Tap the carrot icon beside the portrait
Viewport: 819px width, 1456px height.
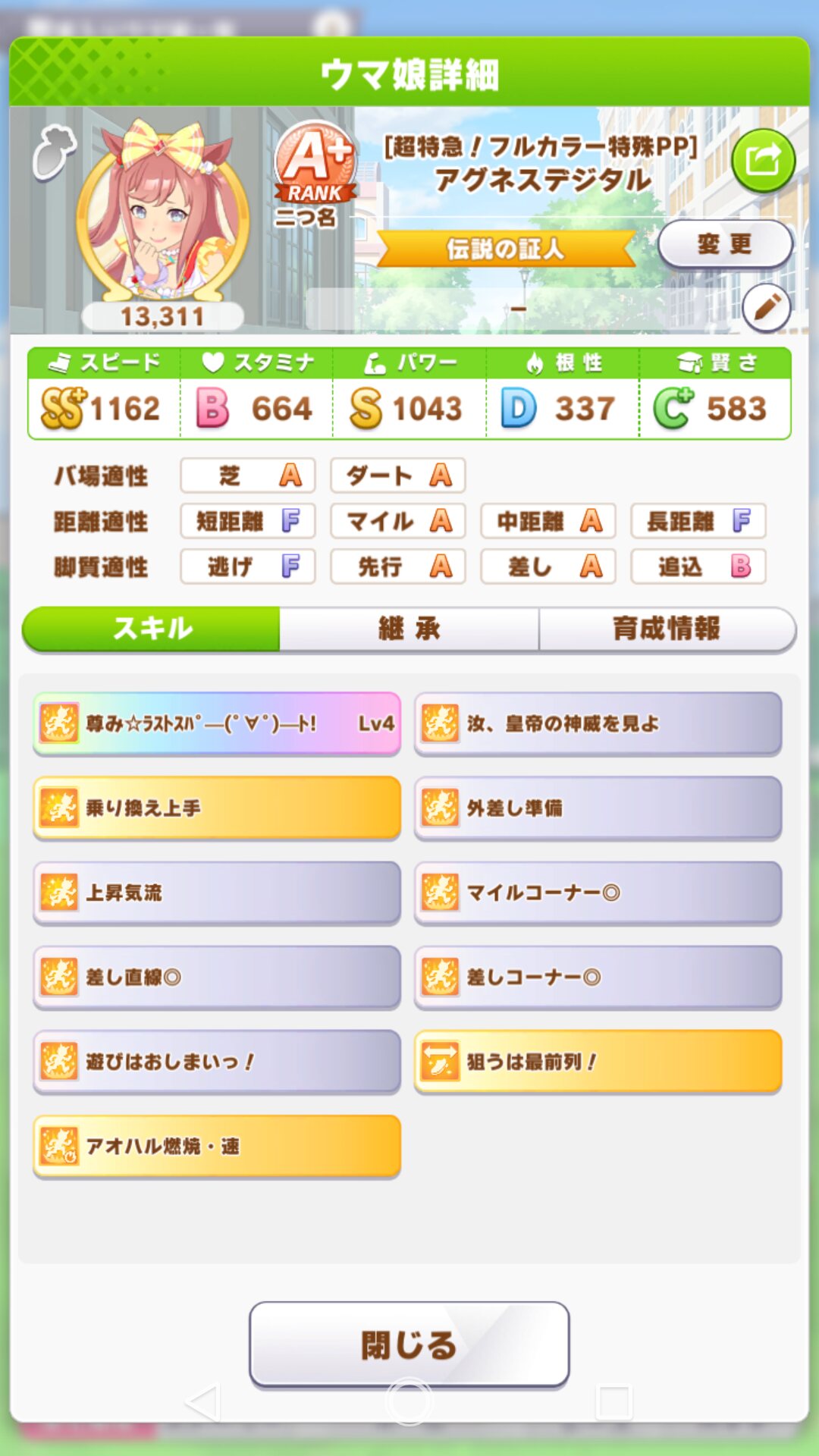click(x=54, y=152)
